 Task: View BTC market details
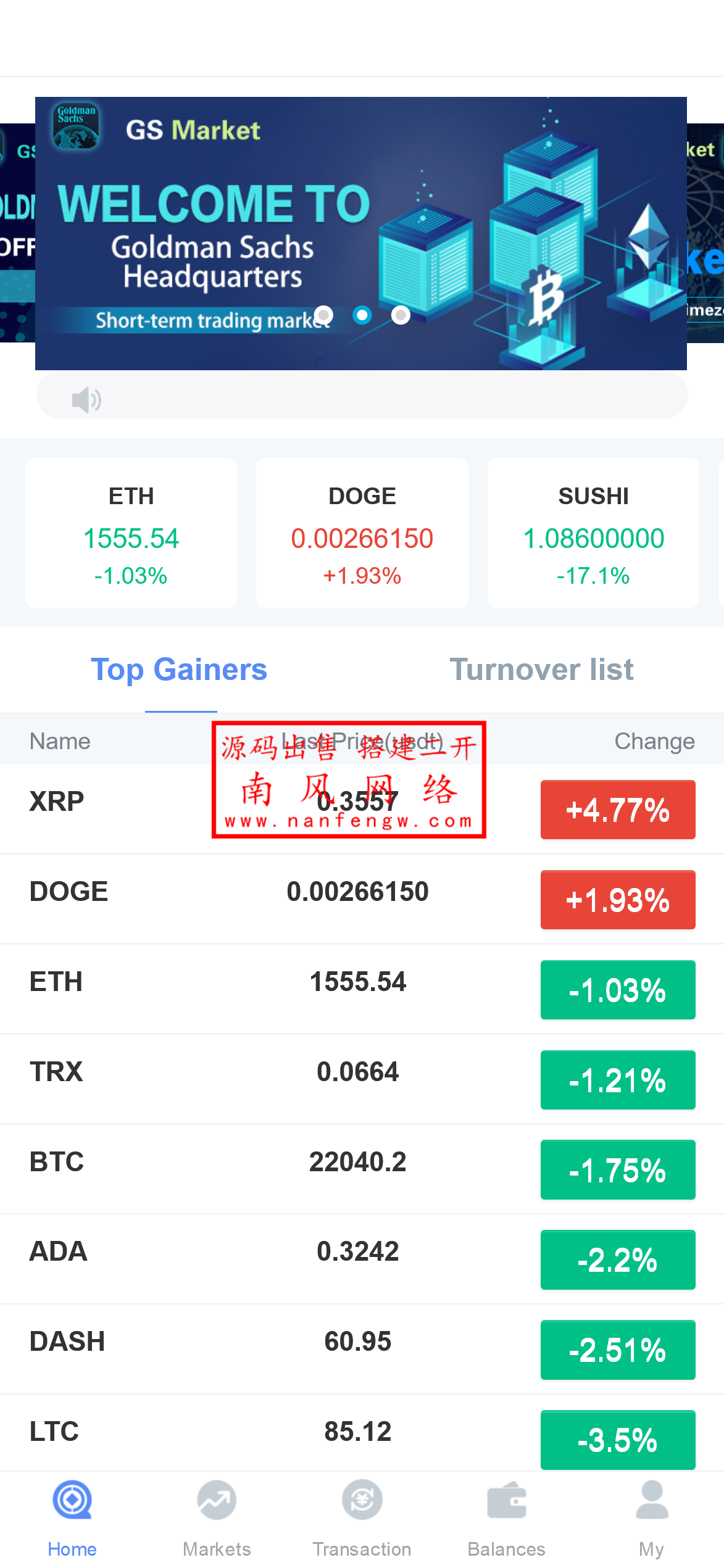362,1169
